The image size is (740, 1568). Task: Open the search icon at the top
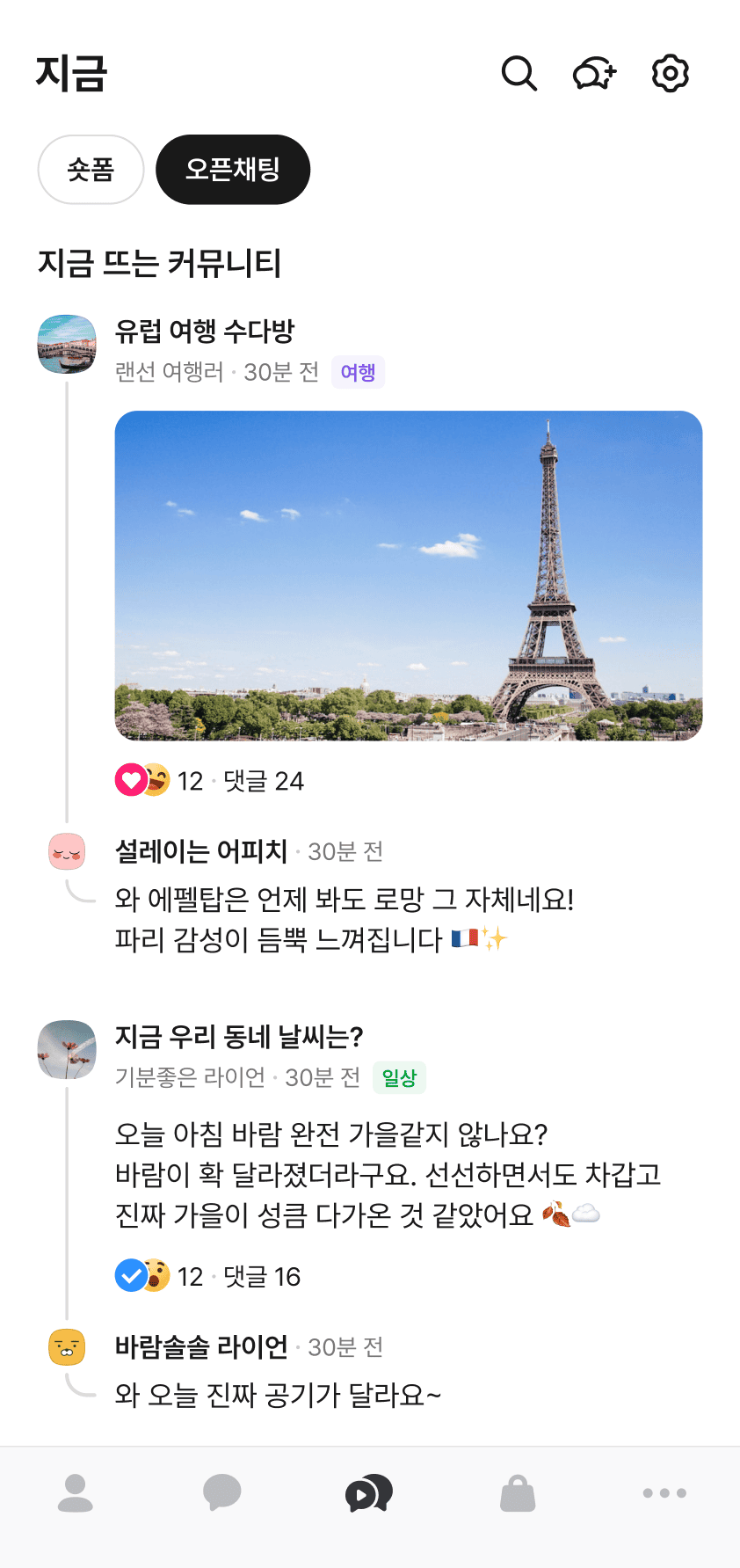pos(519,74)
